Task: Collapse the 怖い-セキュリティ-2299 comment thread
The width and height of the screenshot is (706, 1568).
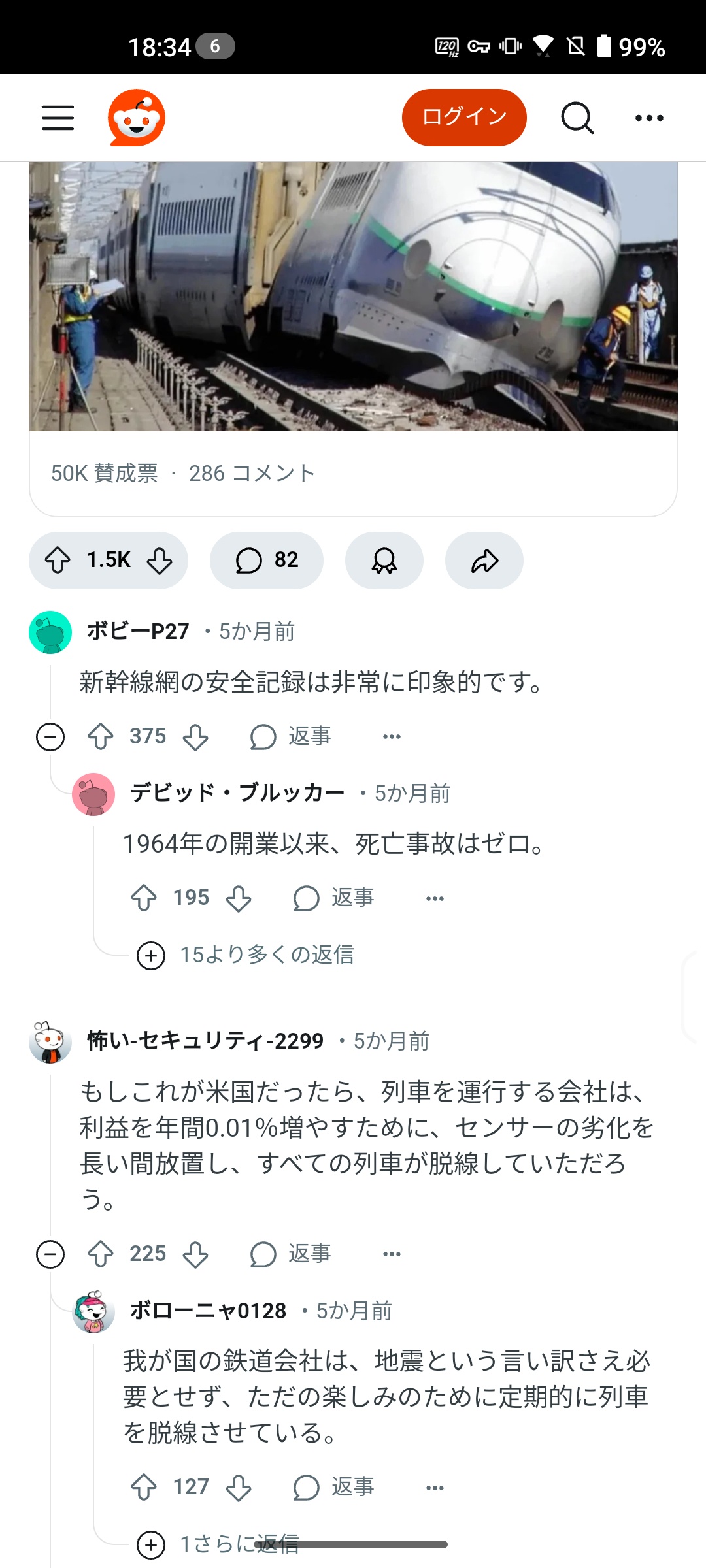Action: pos(50,1254)
